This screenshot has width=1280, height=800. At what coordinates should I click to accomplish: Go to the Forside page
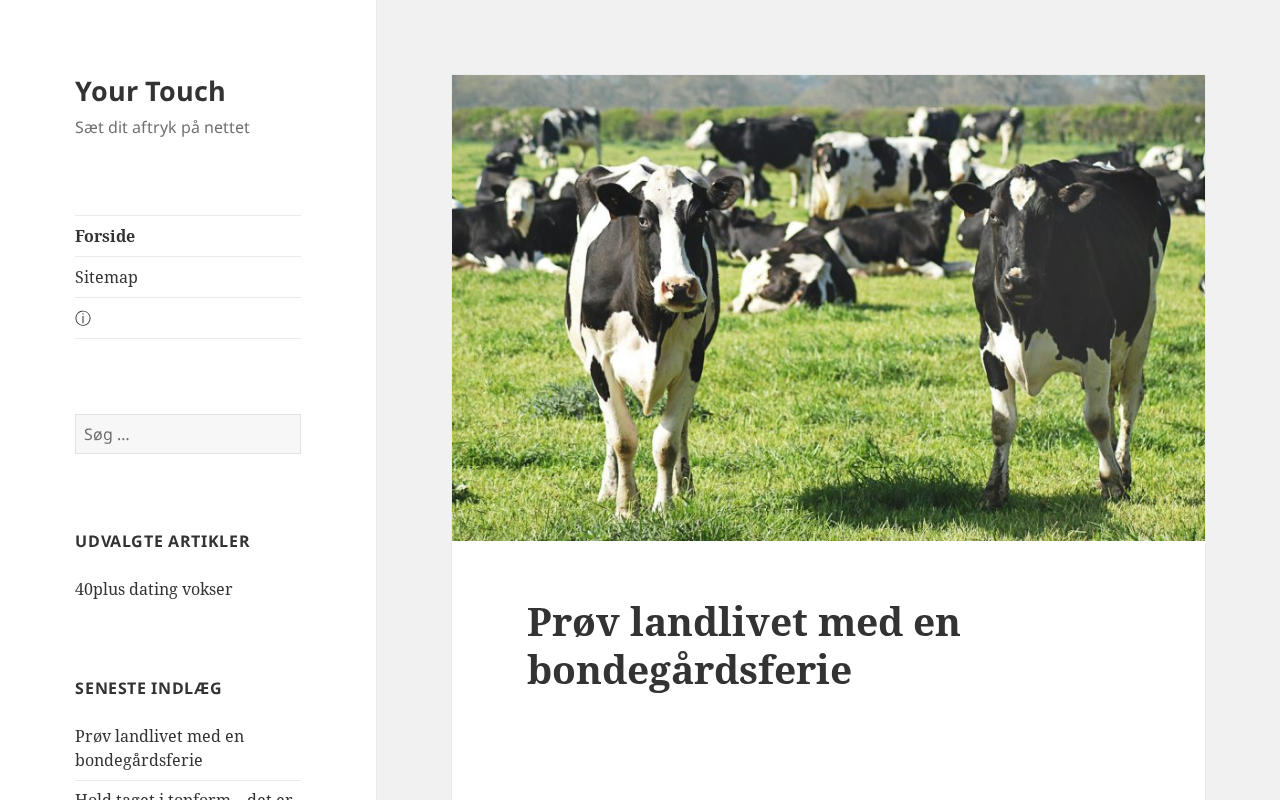pyautogui.click(x=105, y=236)
